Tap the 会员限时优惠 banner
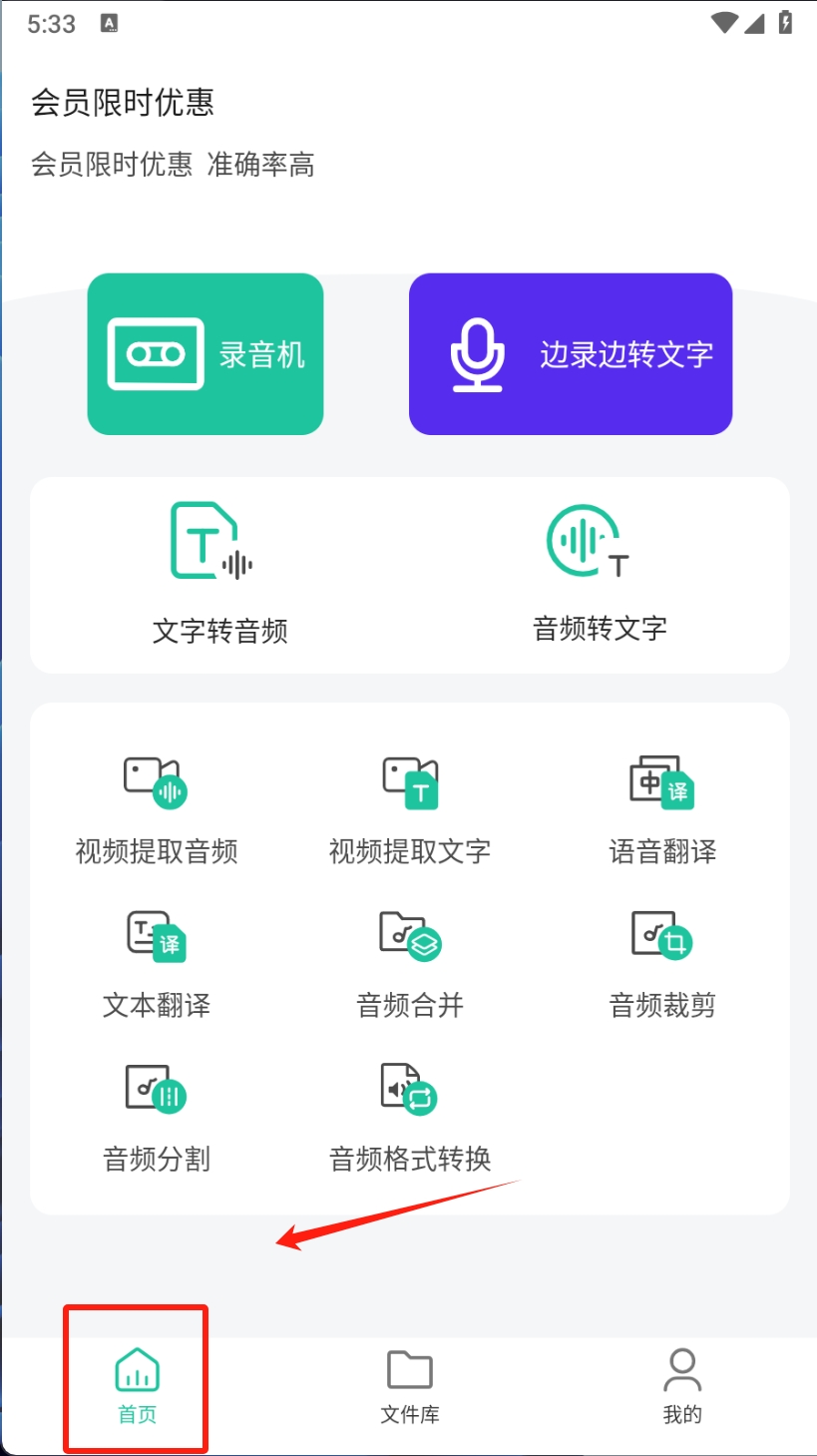The height and width of the screenshot is (1456, 817). tap(173, 133)
